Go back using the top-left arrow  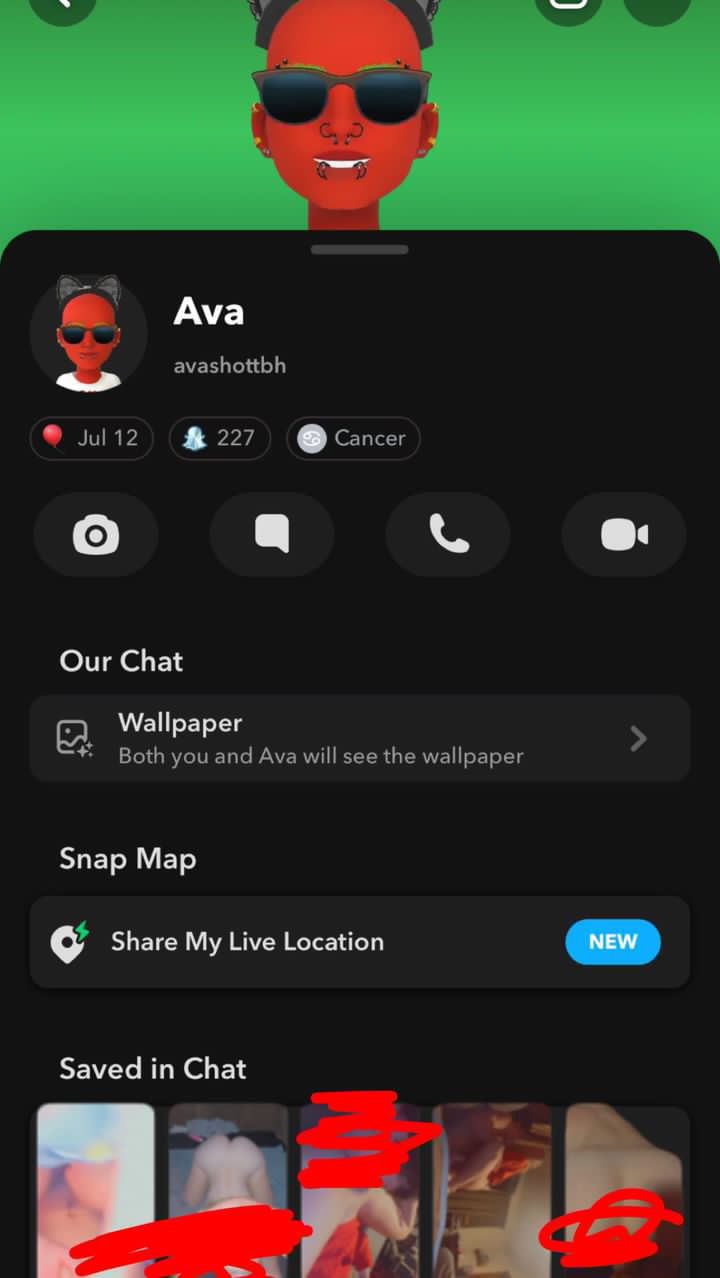(x=62, y=5)
